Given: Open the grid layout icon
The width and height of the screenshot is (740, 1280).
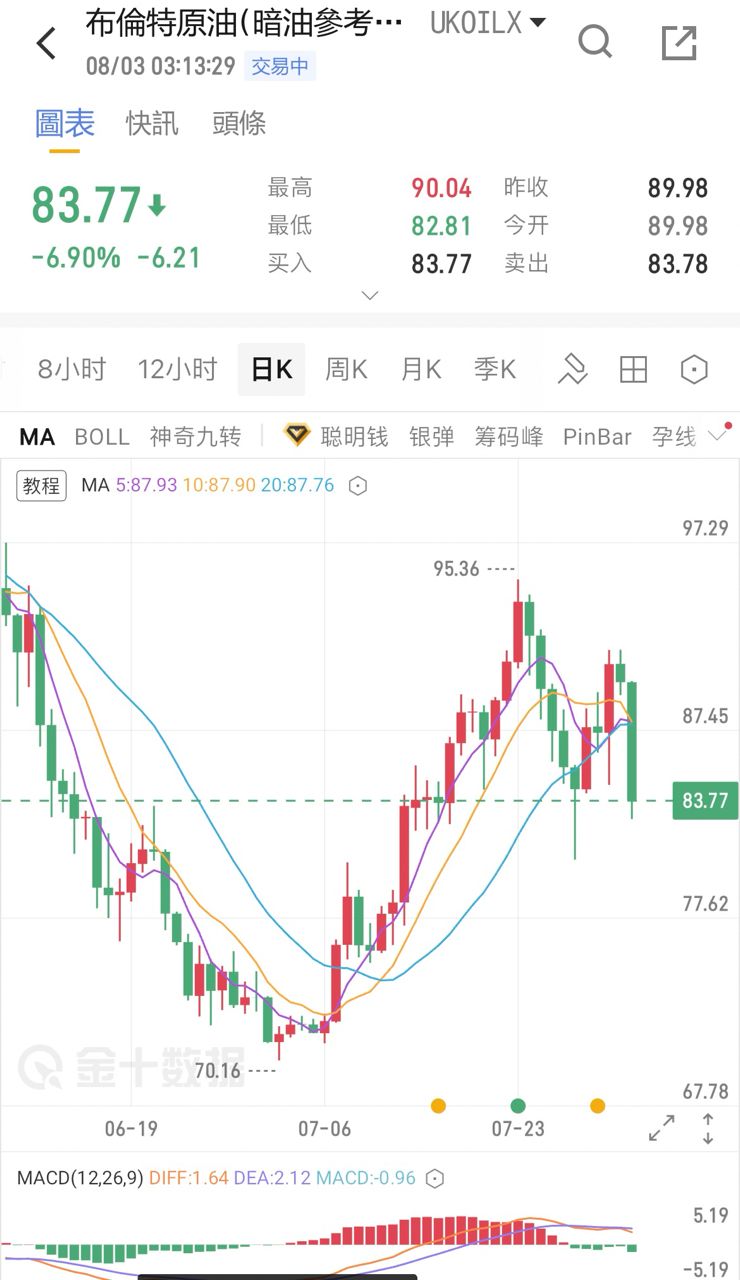Looking at the screenshot, I should click(x=634, y=370).
